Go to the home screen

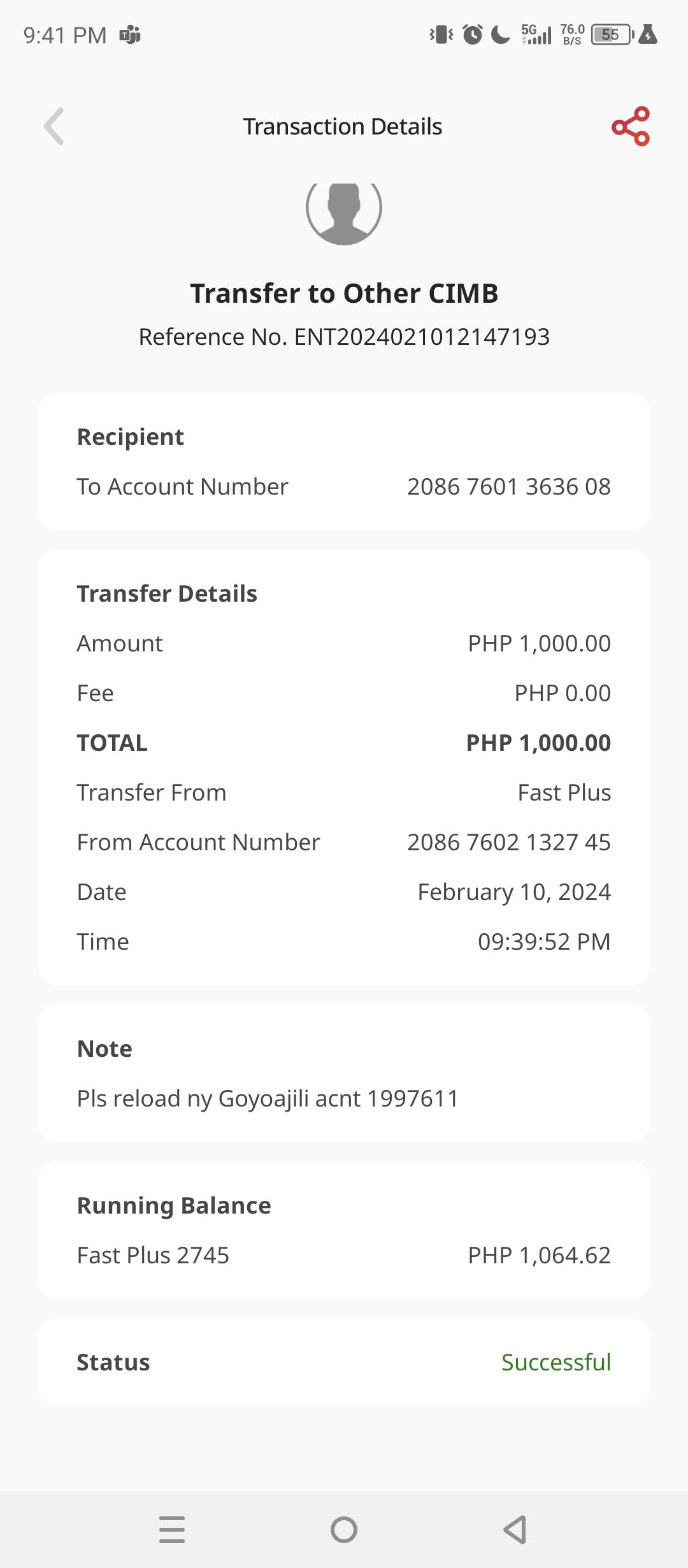point(344,1530)
